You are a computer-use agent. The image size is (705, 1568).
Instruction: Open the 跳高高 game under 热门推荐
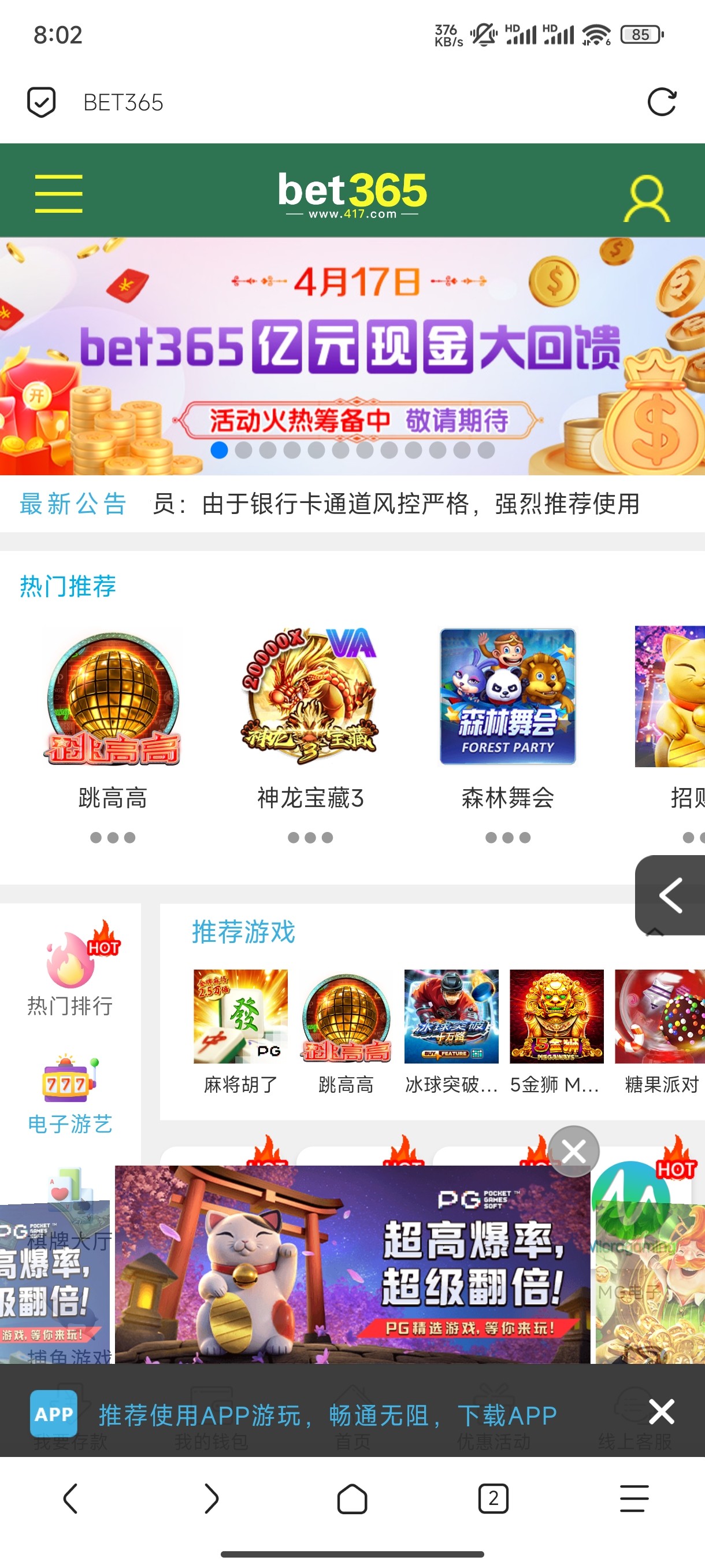click(113, 699)
